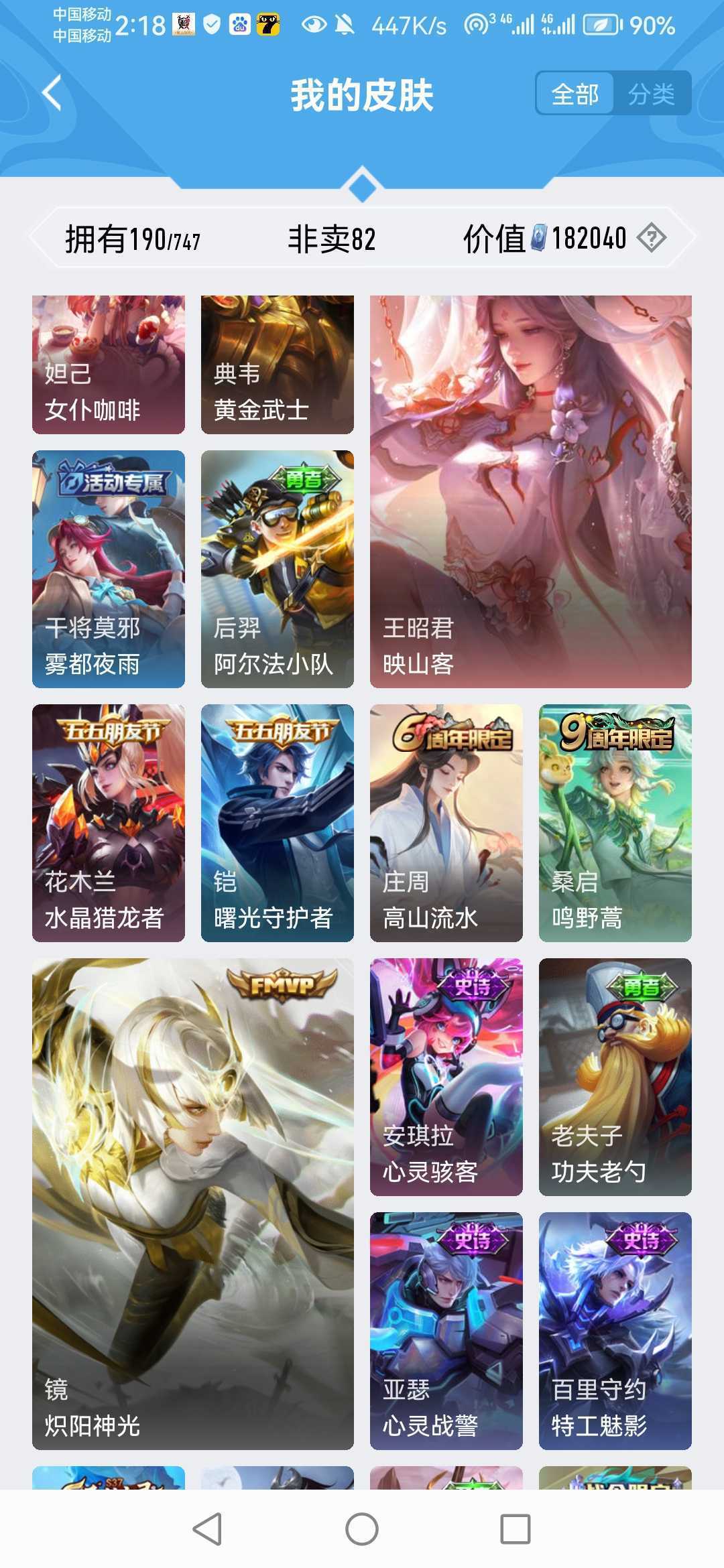The image size is (724, 1568).
Task: Go back using the top-left arrow
Action: pos(52,92)
